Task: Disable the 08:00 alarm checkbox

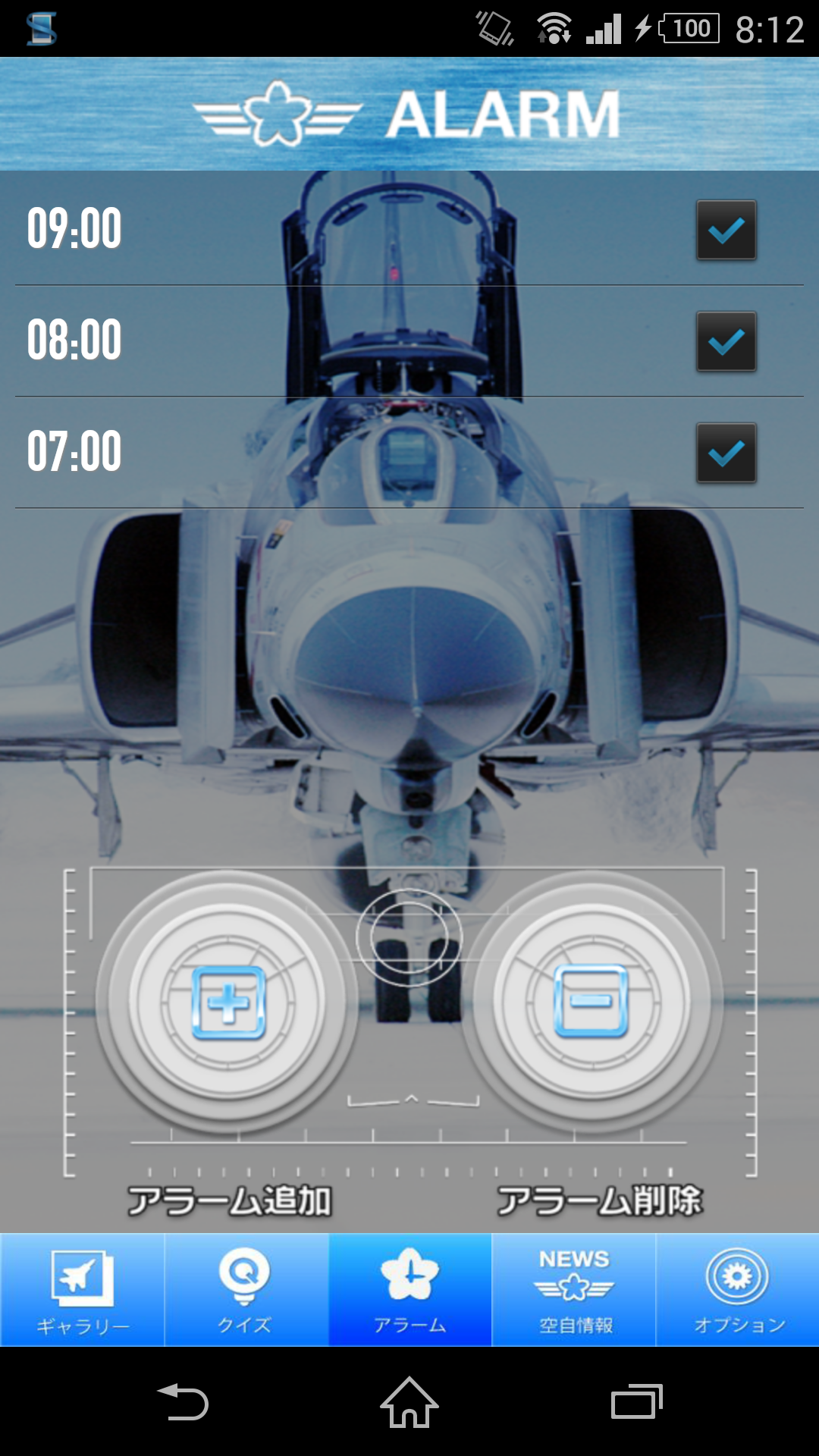Action: (726, 342)
